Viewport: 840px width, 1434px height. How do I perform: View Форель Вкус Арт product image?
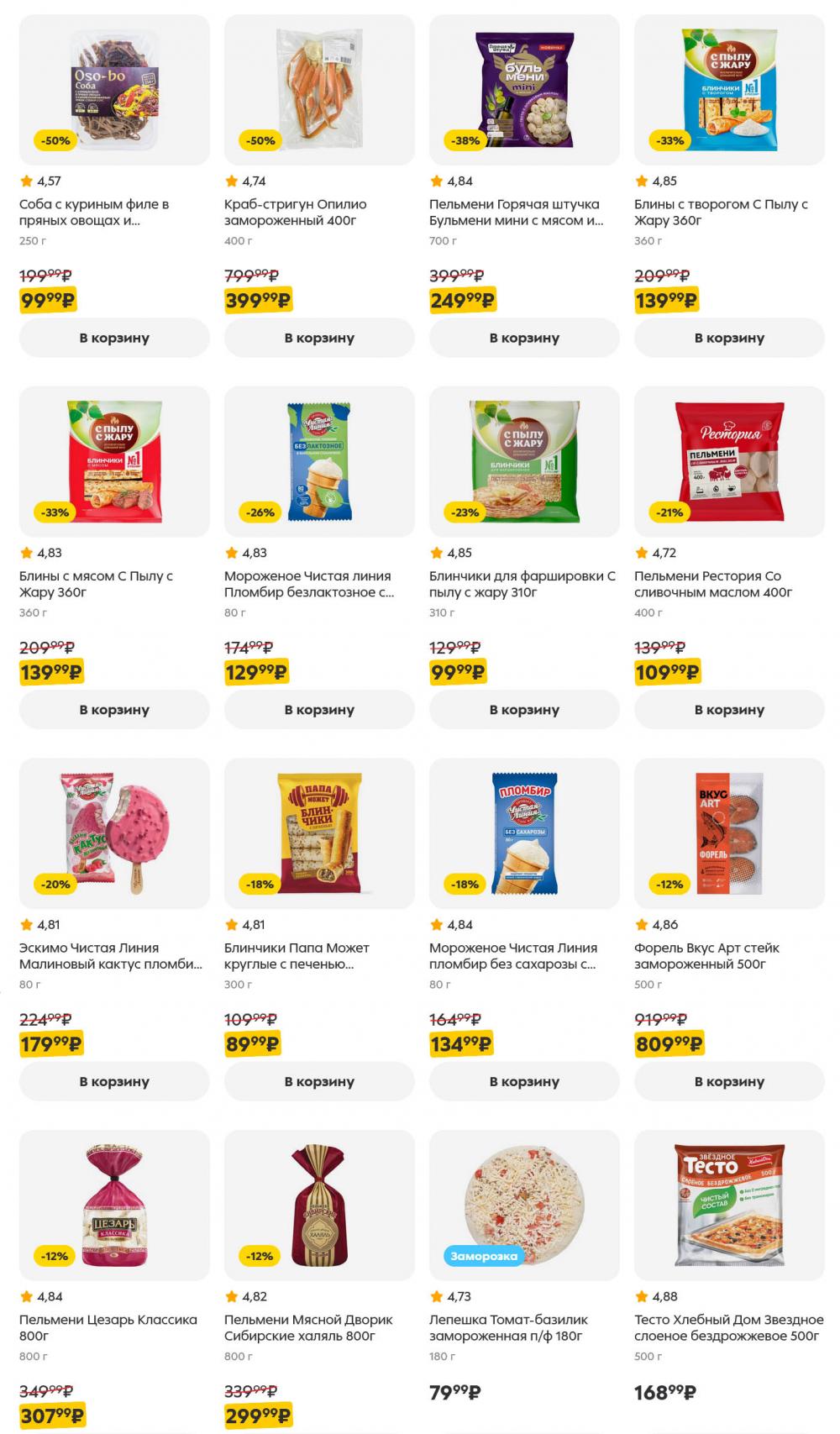coord(729,833)
